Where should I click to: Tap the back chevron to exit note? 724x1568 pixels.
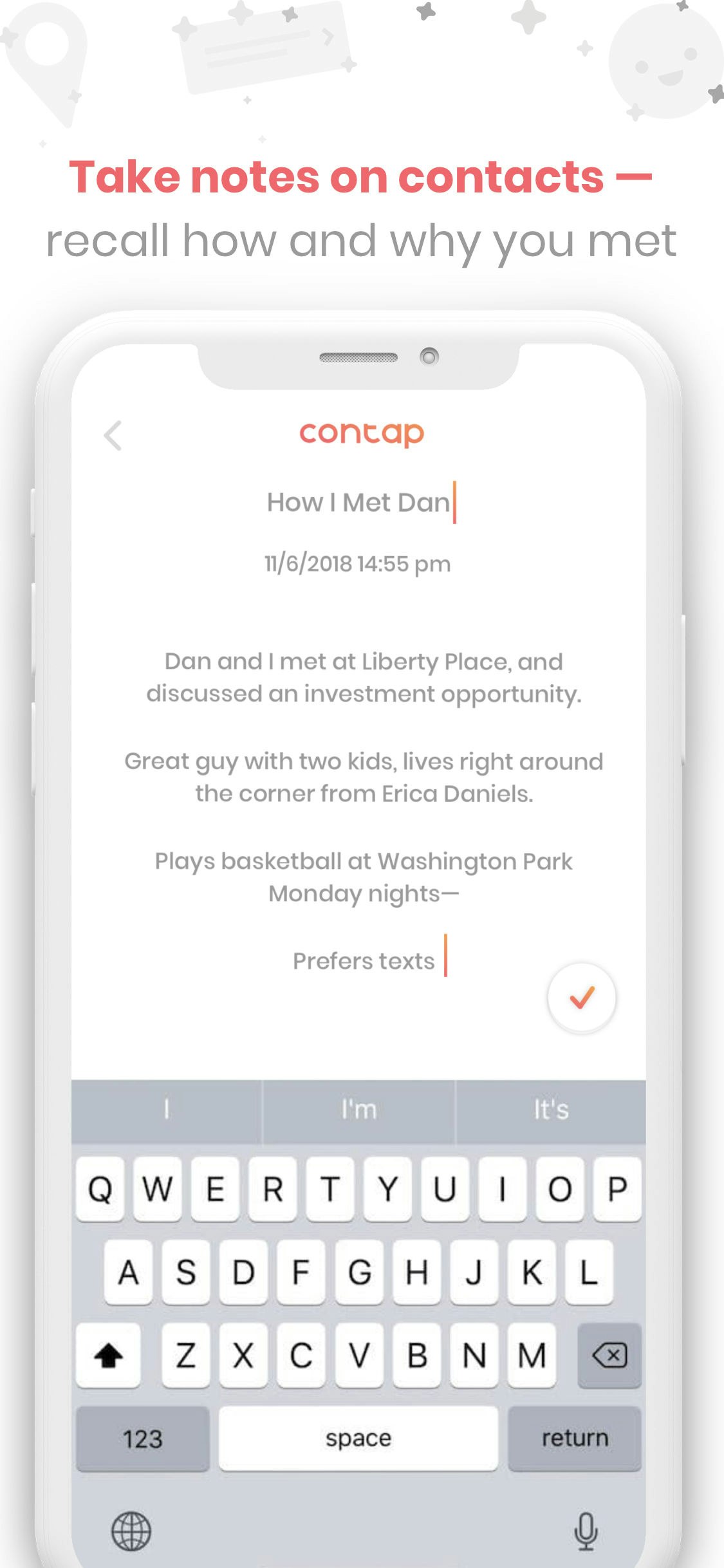pos(114,436)
